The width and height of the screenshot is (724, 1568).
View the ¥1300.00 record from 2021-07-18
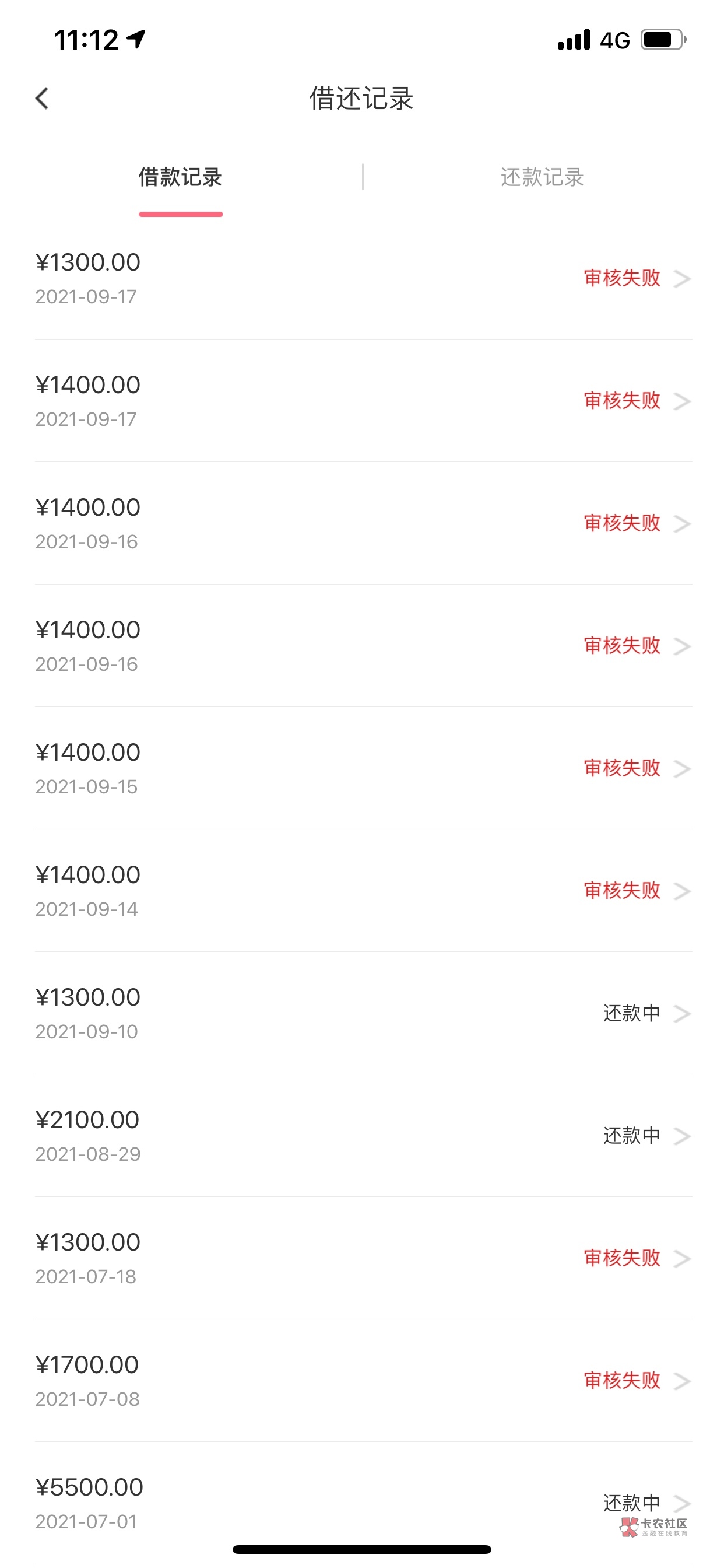click(363, 1258)
